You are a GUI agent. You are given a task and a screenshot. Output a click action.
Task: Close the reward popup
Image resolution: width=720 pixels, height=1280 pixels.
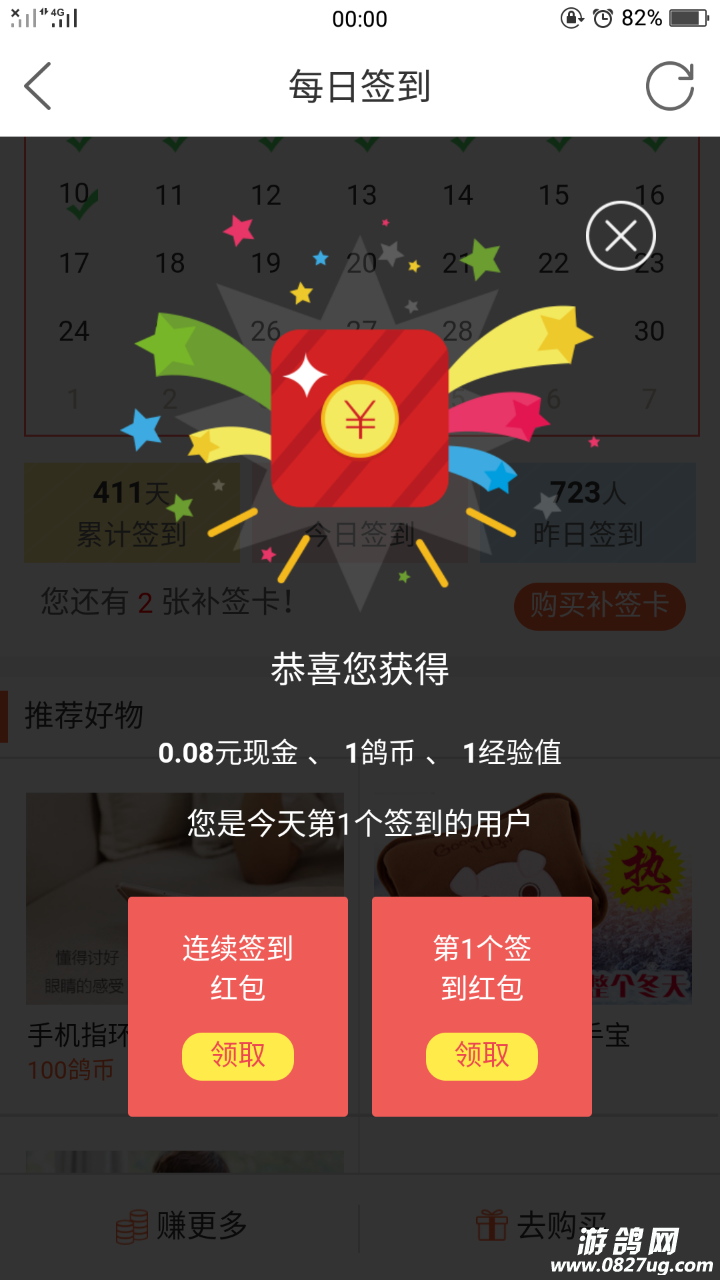point(620,237)
